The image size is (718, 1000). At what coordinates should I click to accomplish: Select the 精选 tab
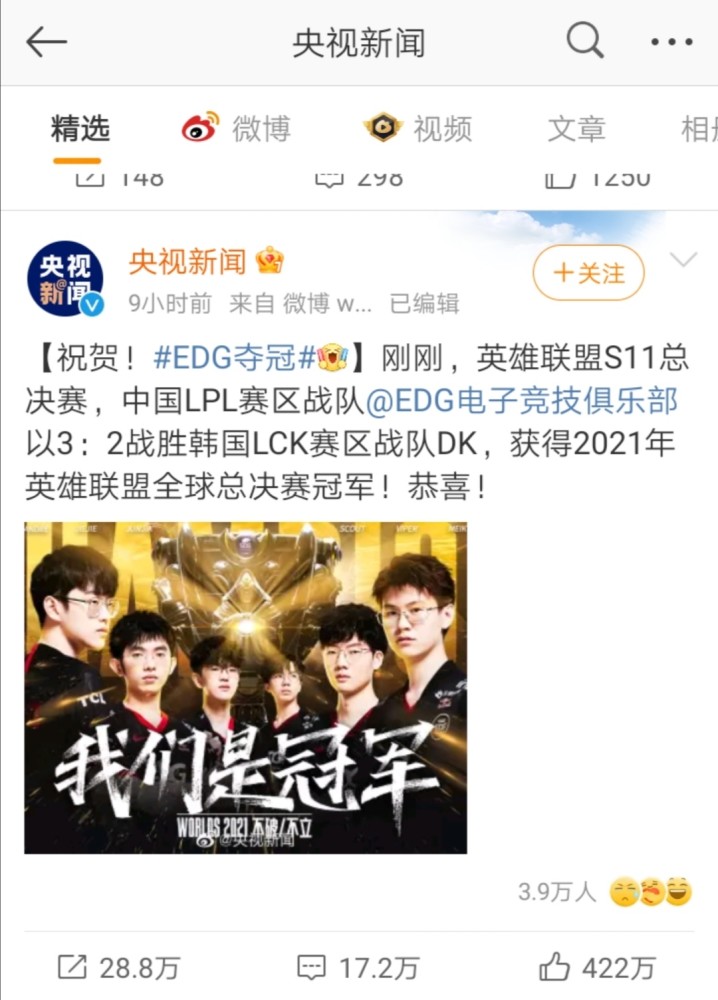pos(80,129)
